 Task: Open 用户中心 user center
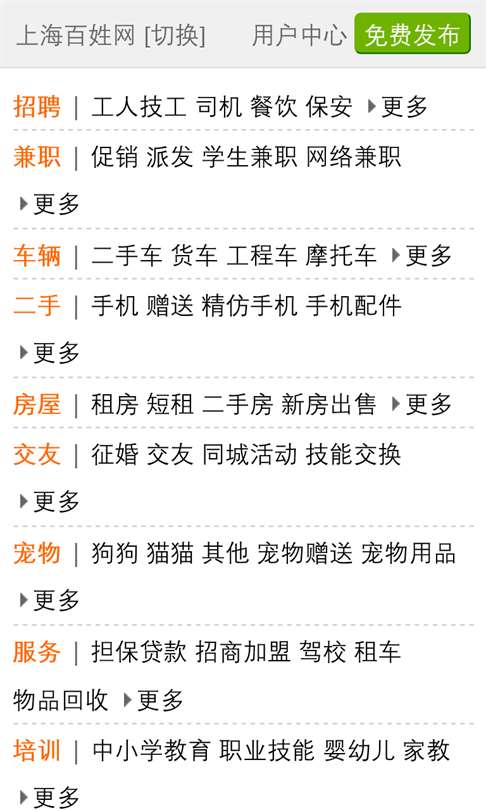[299, 35]
